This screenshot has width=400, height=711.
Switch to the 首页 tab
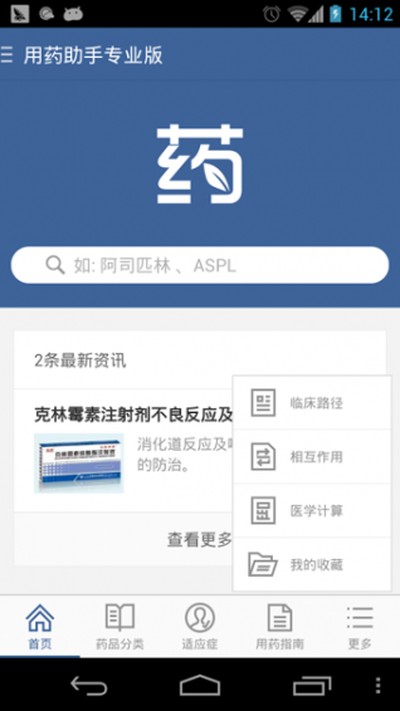(x=40, y=626)
